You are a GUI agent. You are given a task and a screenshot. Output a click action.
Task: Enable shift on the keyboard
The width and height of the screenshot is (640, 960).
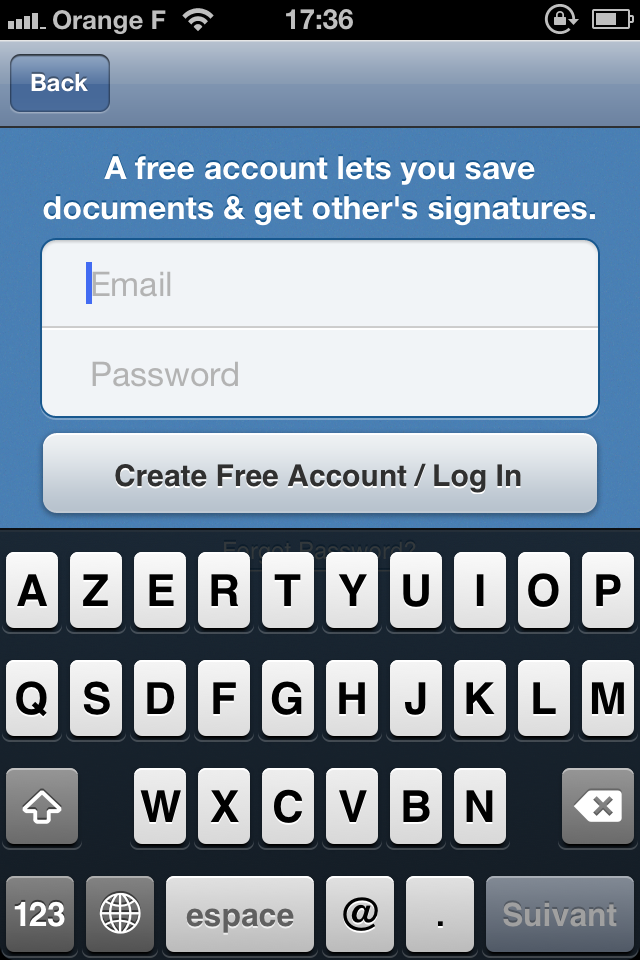pyautogui.click(x=42, y=806)
